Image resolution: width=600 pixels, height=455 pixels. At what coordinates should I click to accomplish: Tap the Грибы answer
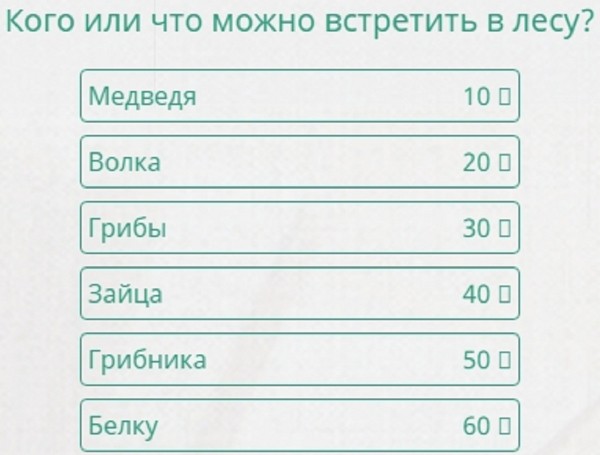(x=300, y=228)
